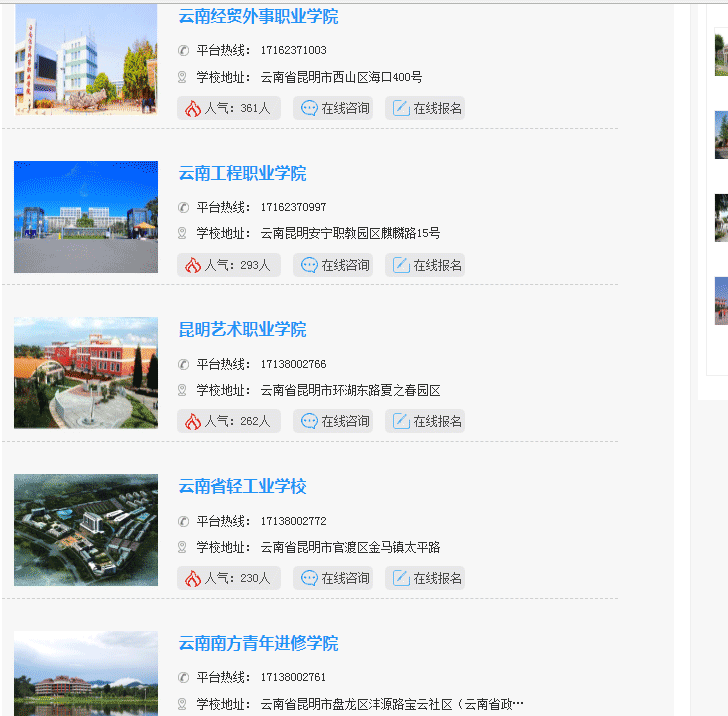The width and height of the screenshot is (728, 716).
Task: View 昆明艺术职业学院 campus photo
Action: point(86,372)
